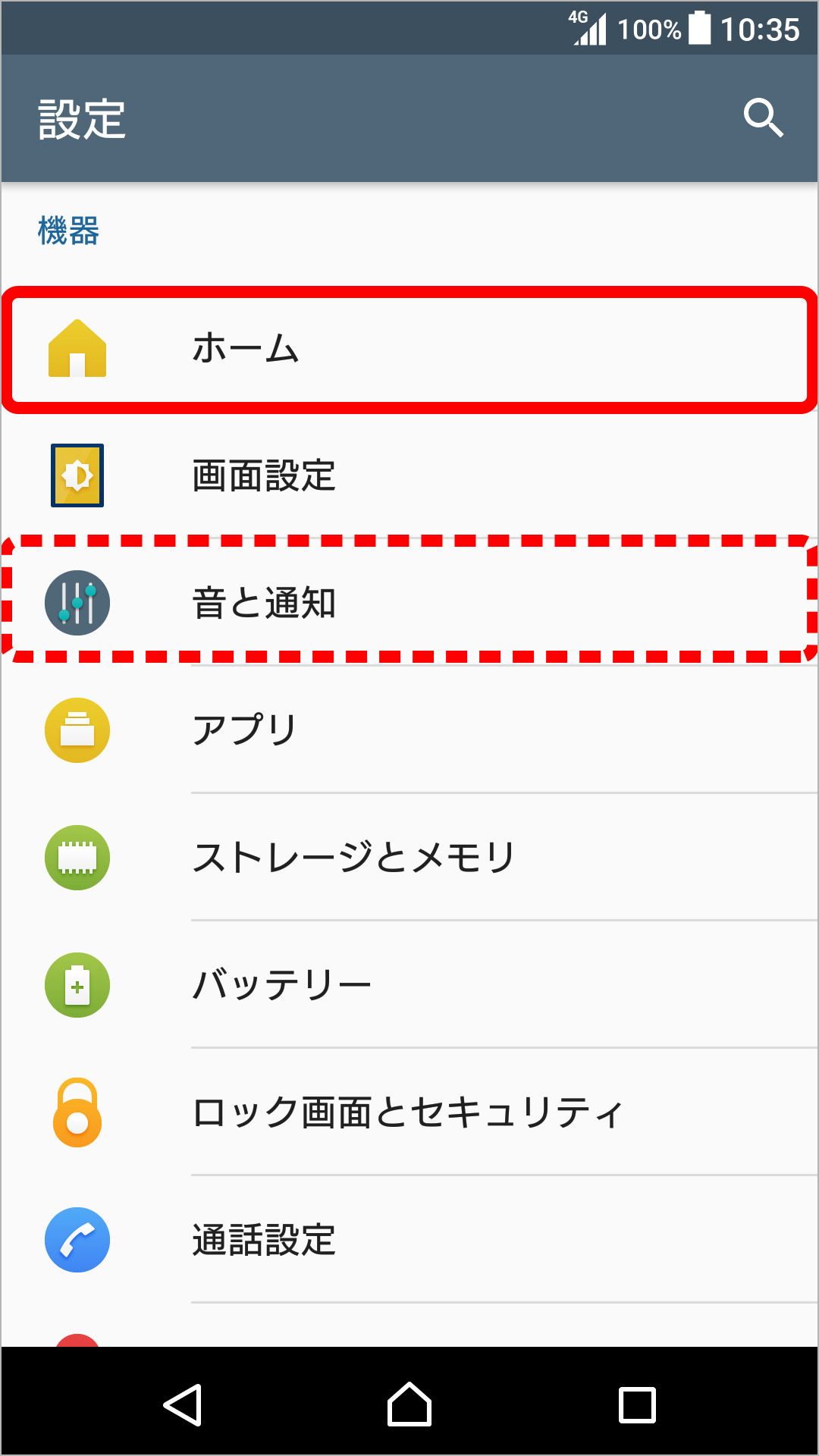Open ロック画面とセキュリティ settings

tap(409, 1112)
